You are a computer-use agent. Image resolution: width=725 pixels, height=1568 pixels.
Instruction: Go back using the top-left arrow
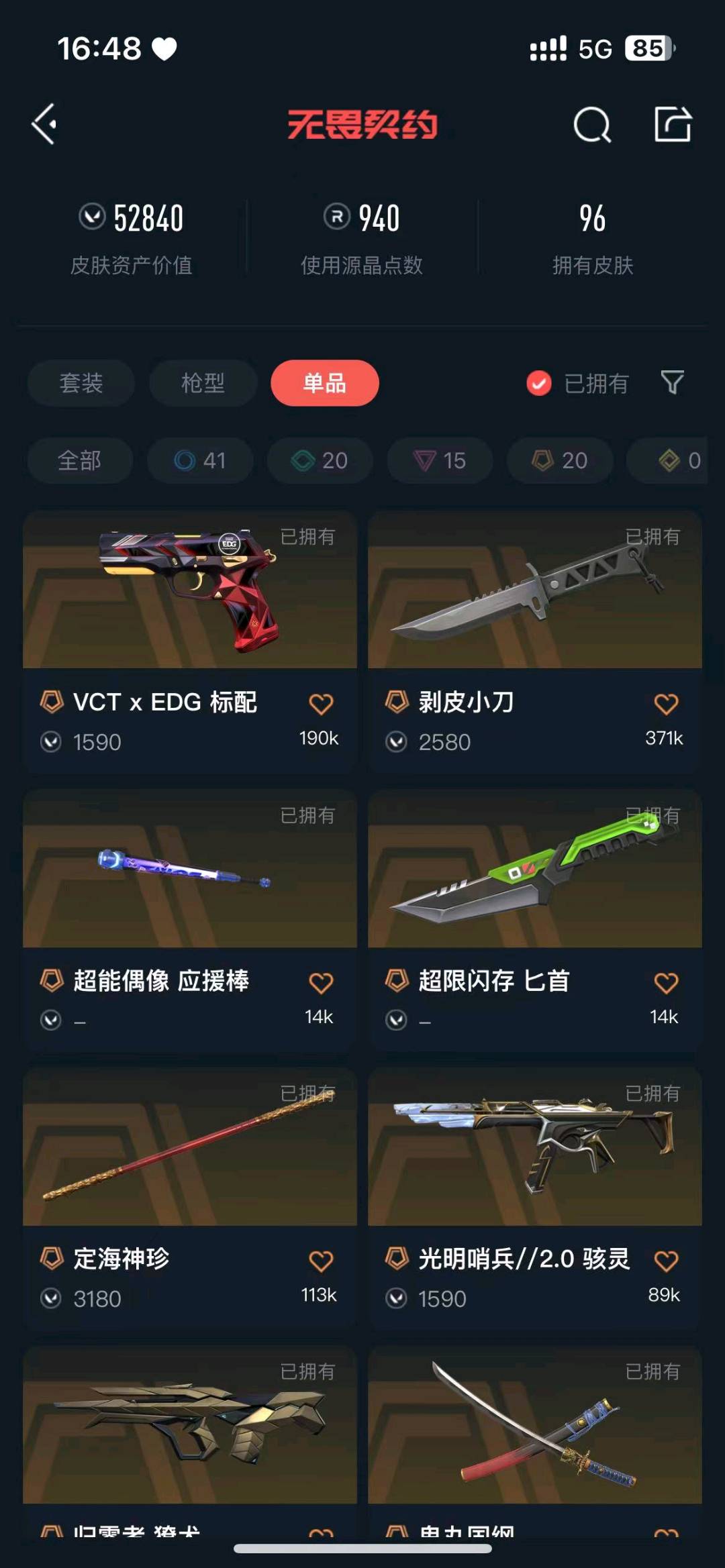point(44,124)
